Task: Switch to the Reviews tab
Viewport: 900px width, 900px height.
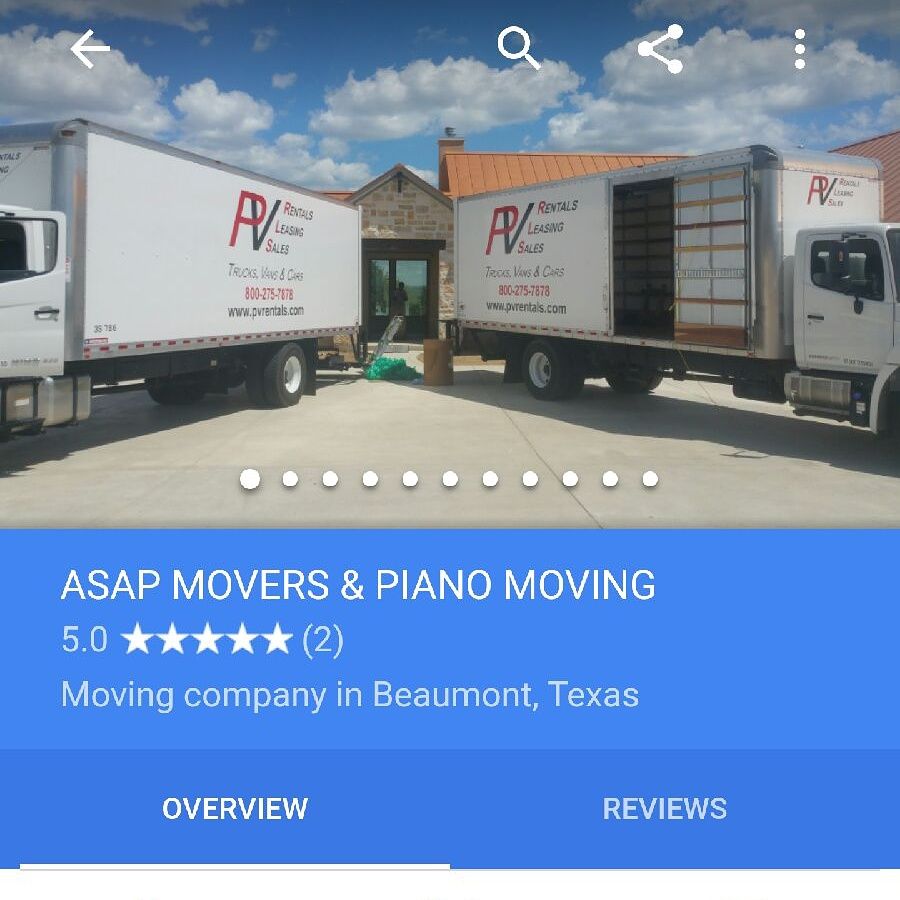Action: (x=665, y=808)
